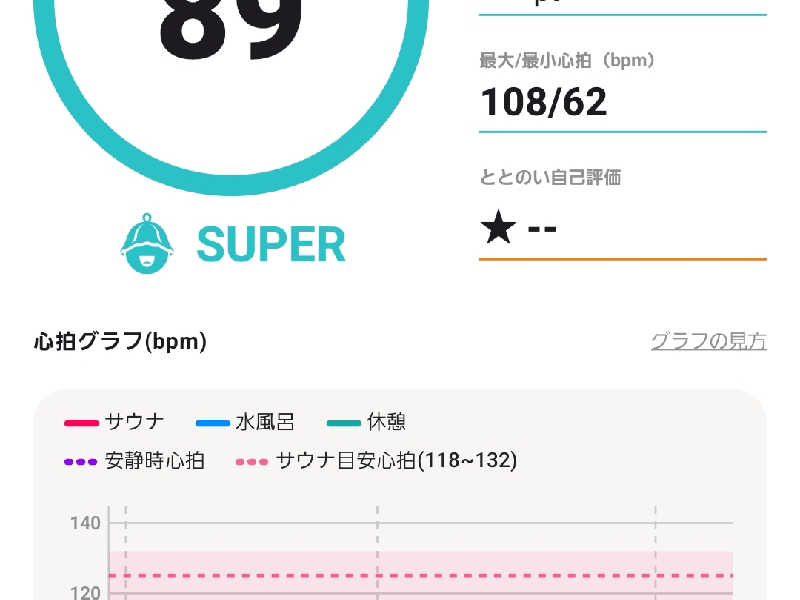
Task: Set the ととのい自己評価 star rating
Action: click(520, 230)
